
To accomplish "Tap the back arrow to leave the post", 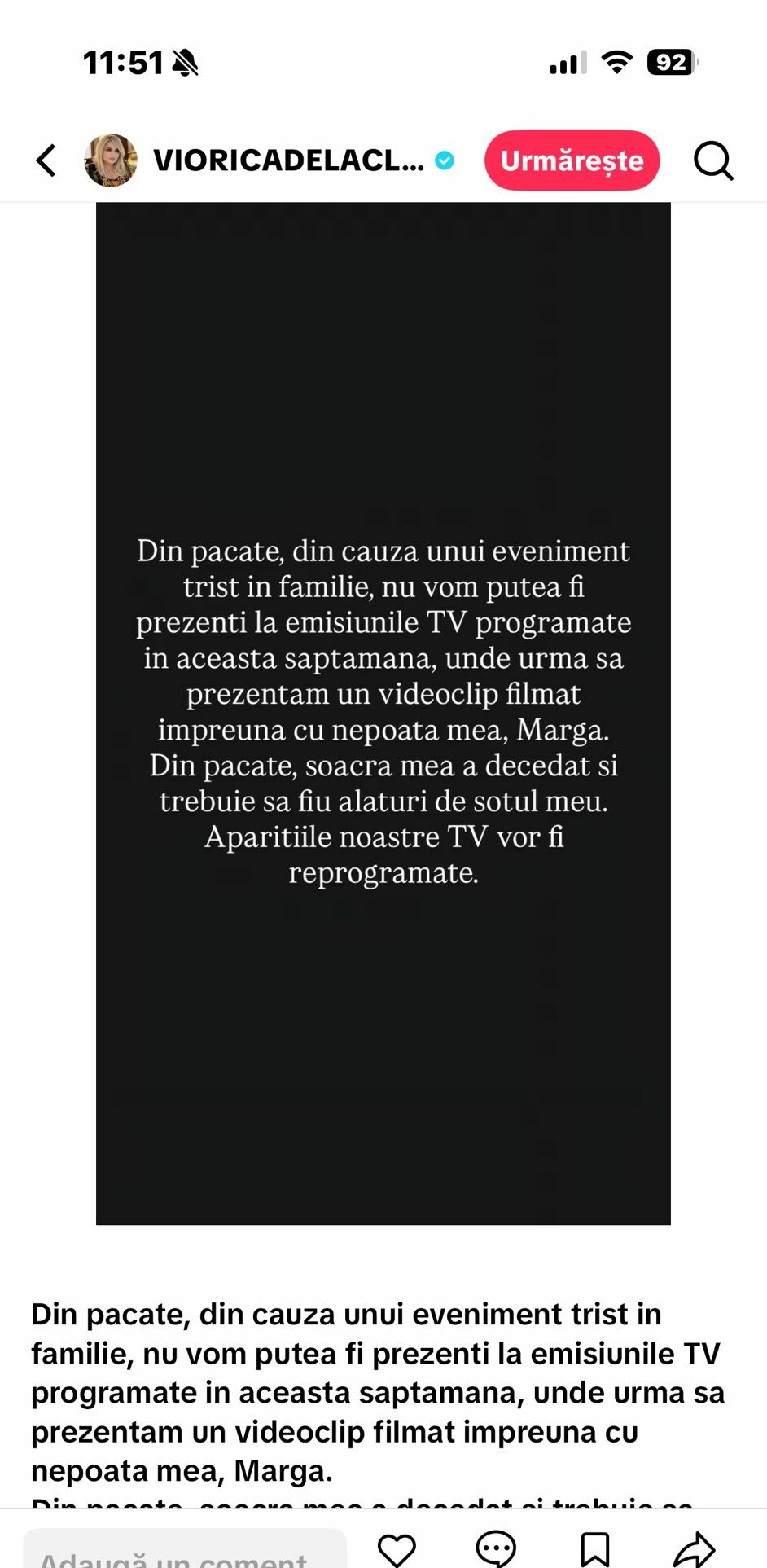I will (46, 160).
